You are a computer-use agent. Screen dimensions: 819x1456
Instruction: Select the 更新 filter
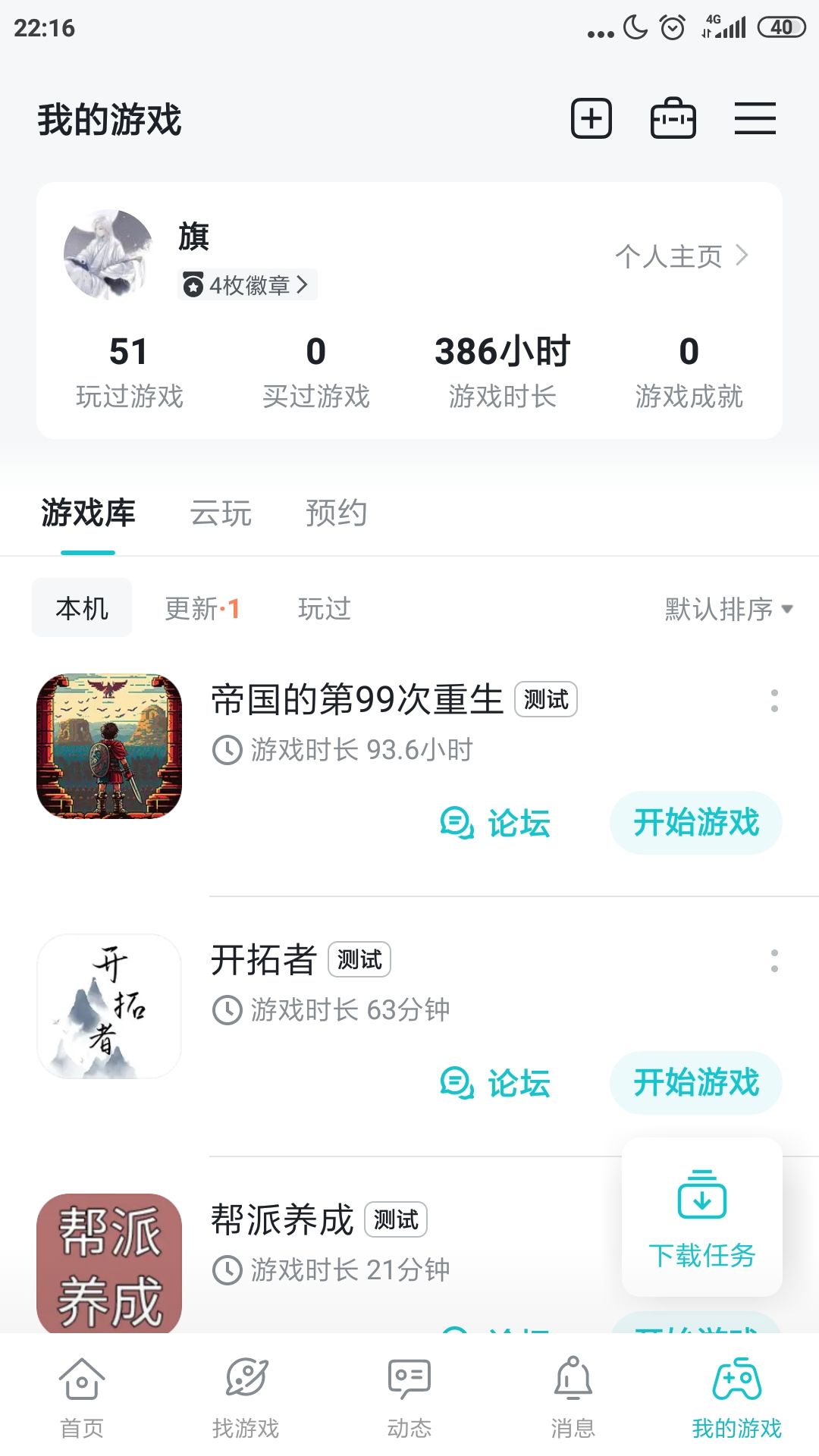[202, 608]
